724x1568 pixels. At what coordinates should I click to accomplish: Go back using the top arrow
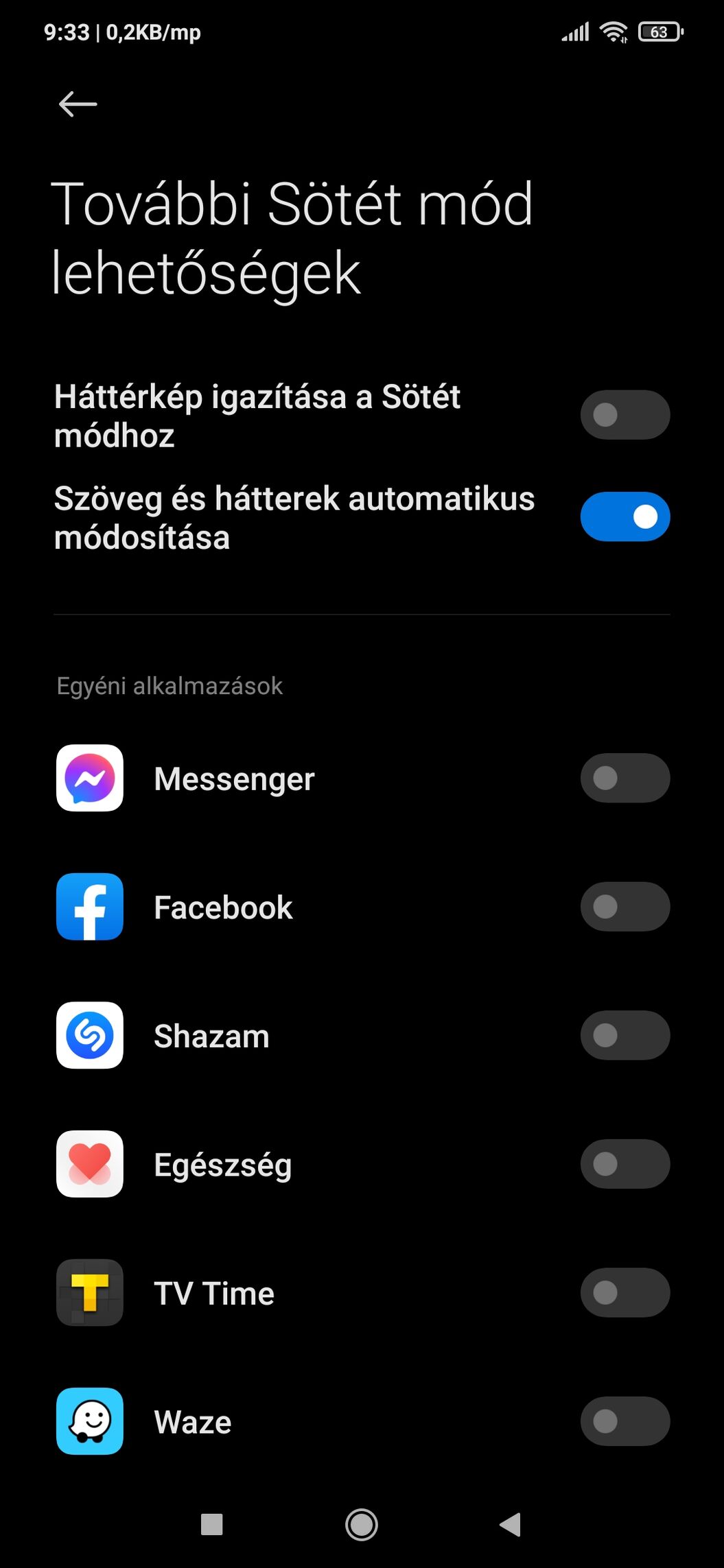pos(78,104)
